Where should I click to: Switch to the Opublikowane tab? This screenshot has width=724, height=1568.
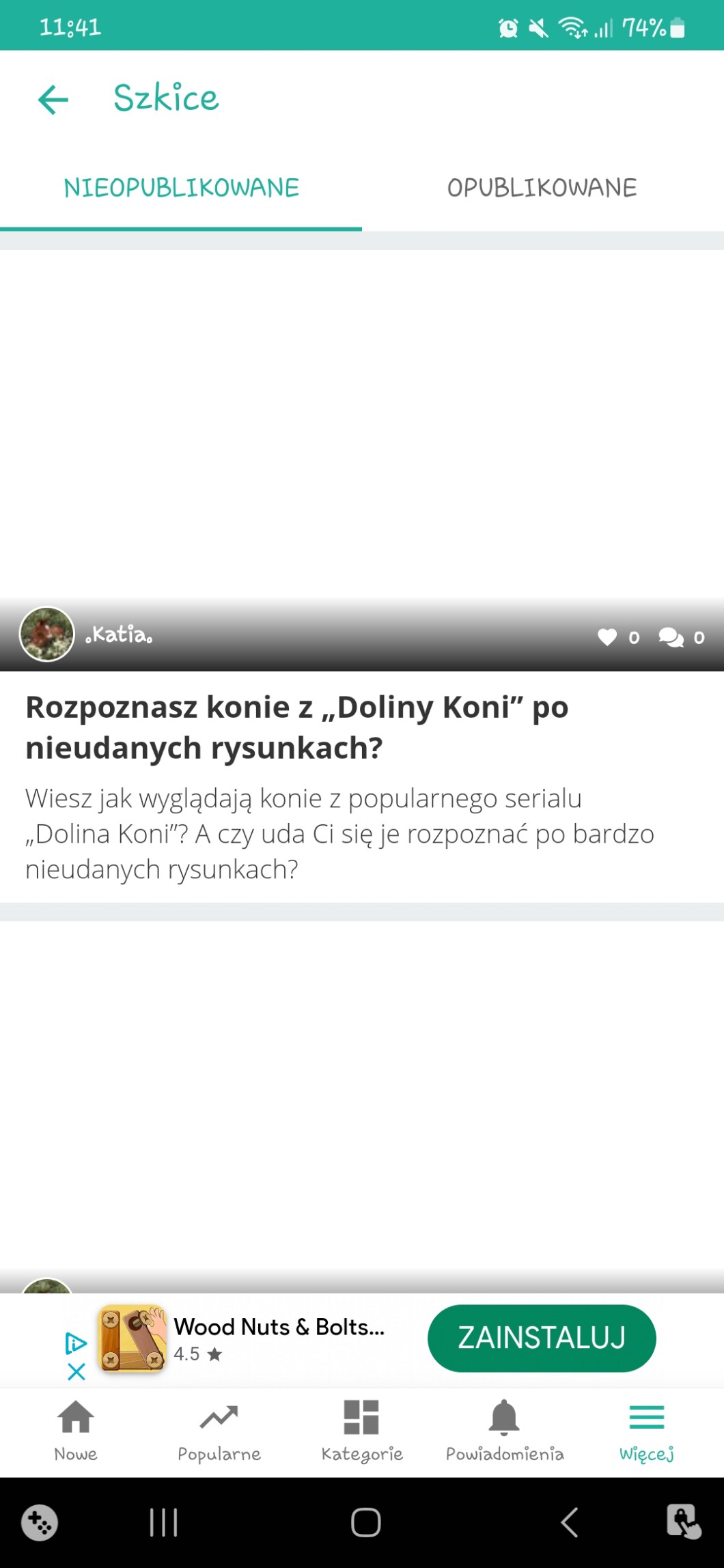point(542,188)
